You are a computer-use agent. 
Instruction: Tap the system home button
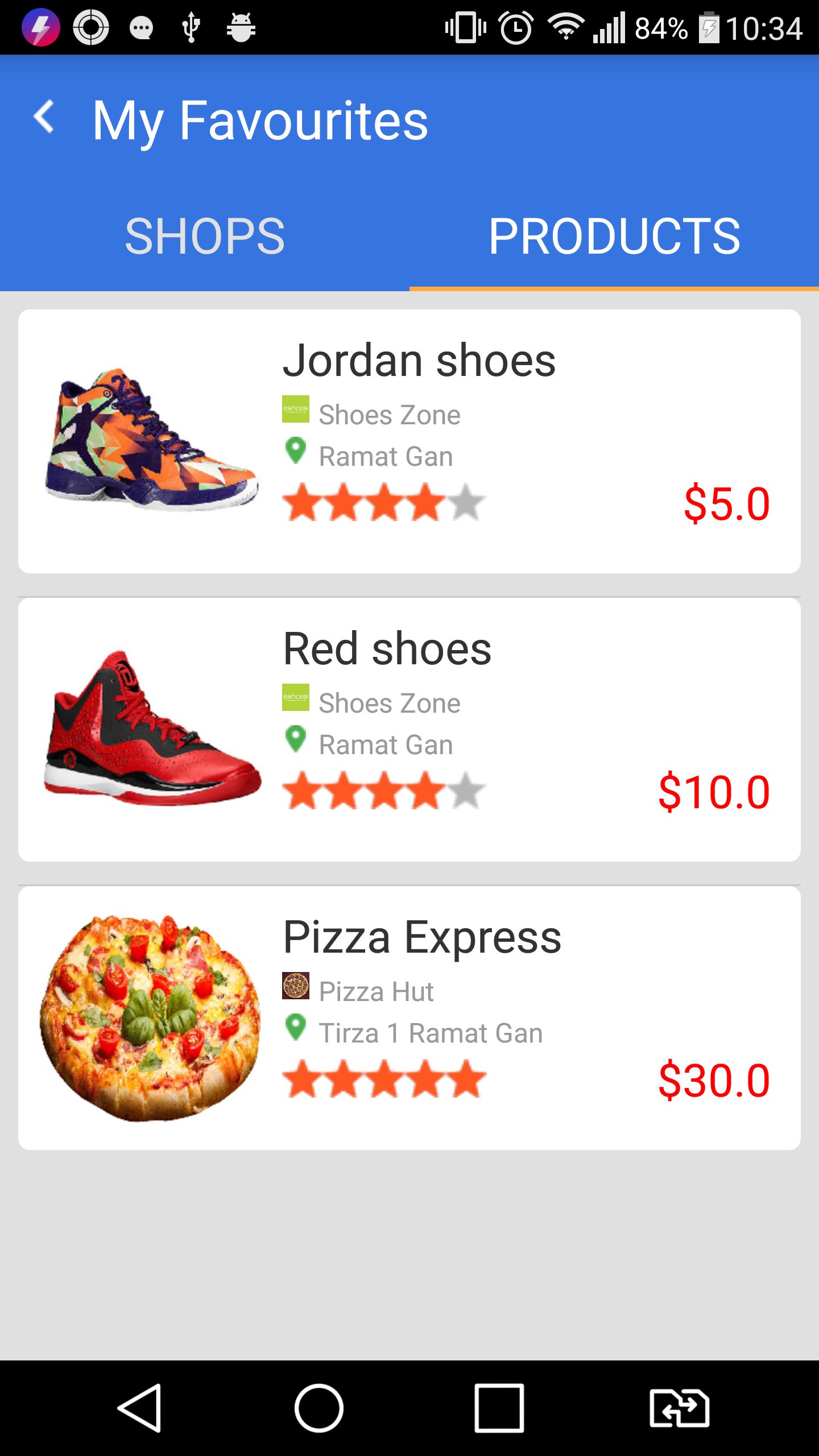tap(318, 1408)
